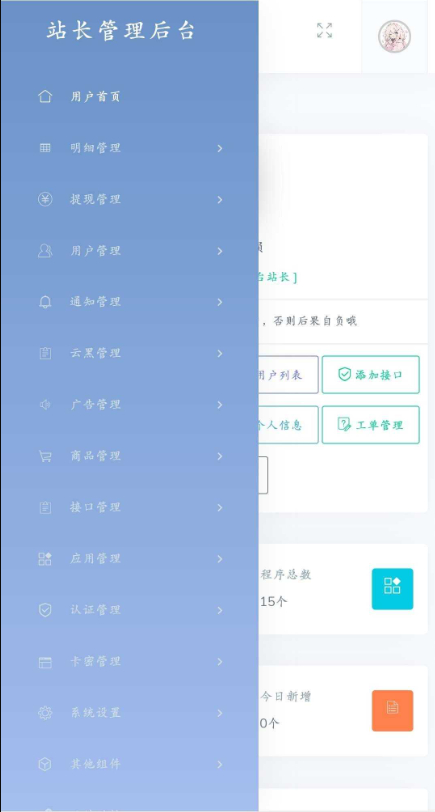Open the profile avatar menu
The image size is (435, 812).
(394, 37)
